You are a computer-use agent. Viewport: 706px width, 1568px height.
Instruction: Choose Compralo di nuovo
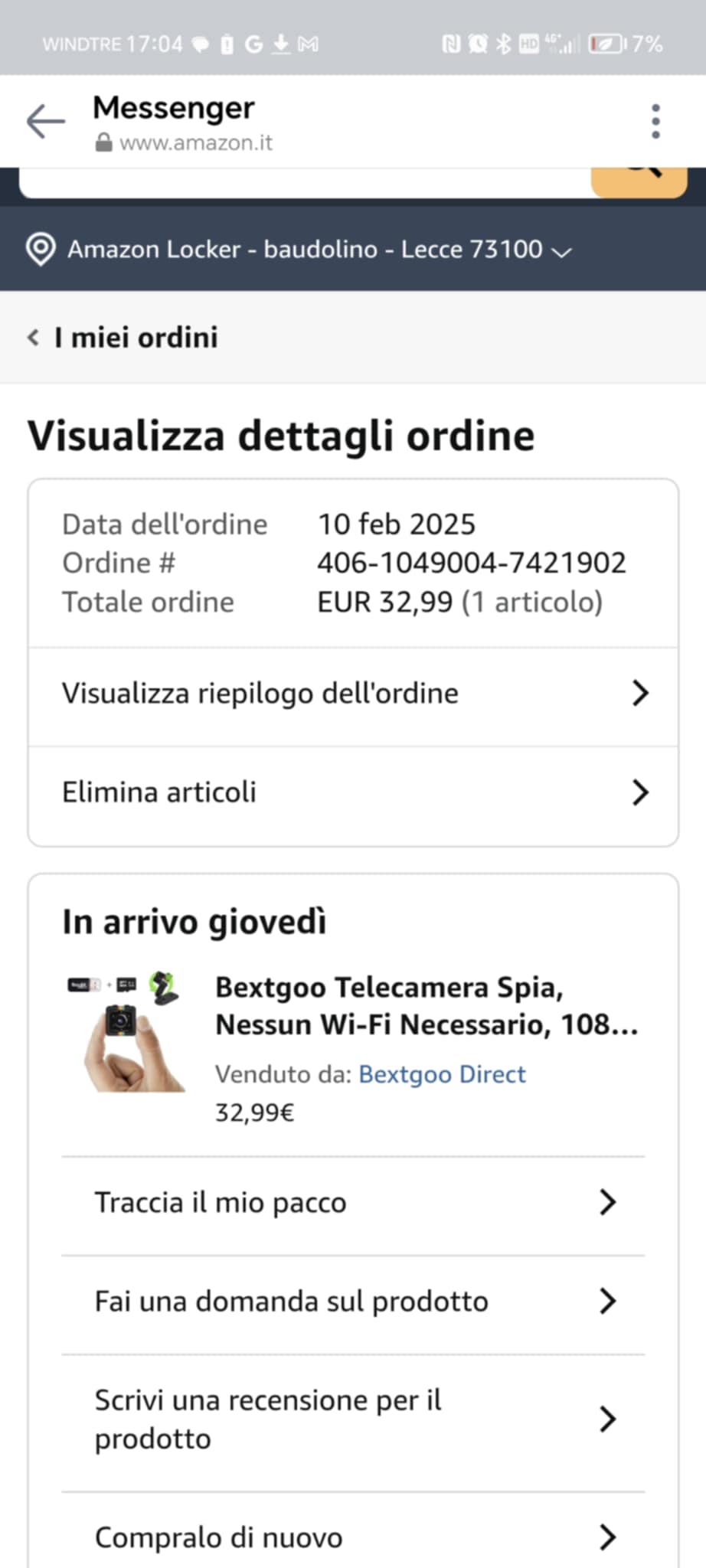[x=353, y=1537]
